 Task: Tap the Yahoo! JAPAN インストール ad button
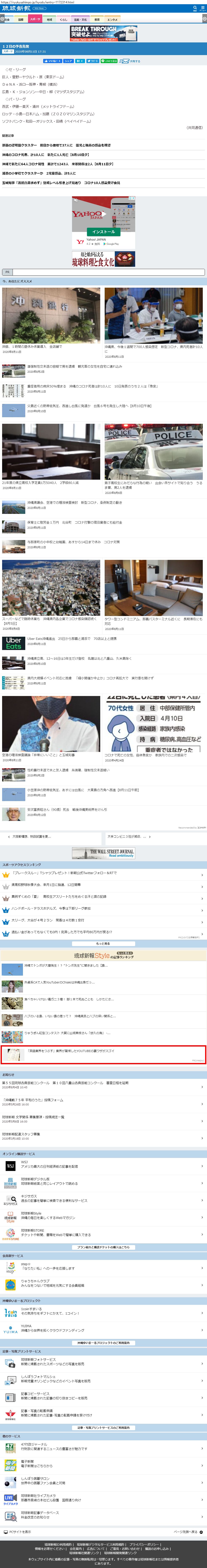[103, 232]
